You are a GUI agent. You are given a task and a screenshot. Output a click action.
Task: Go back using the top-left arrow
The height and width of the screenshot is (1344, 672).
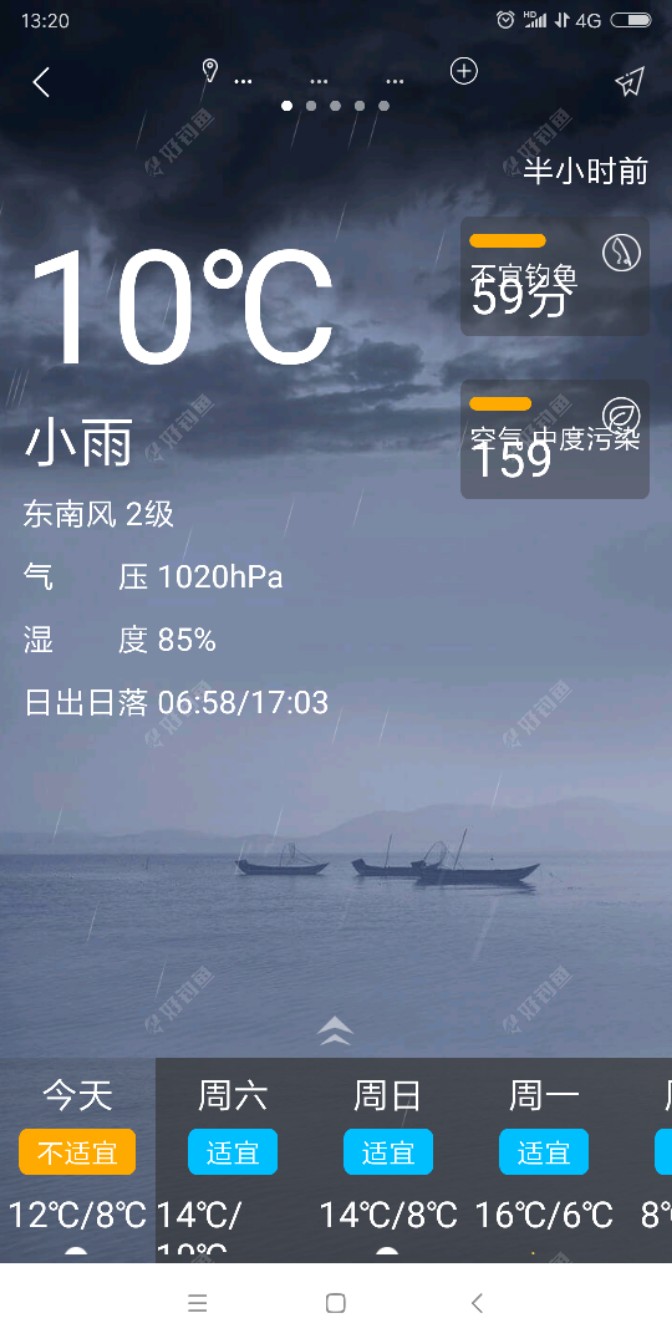click(x=41, y=83)
